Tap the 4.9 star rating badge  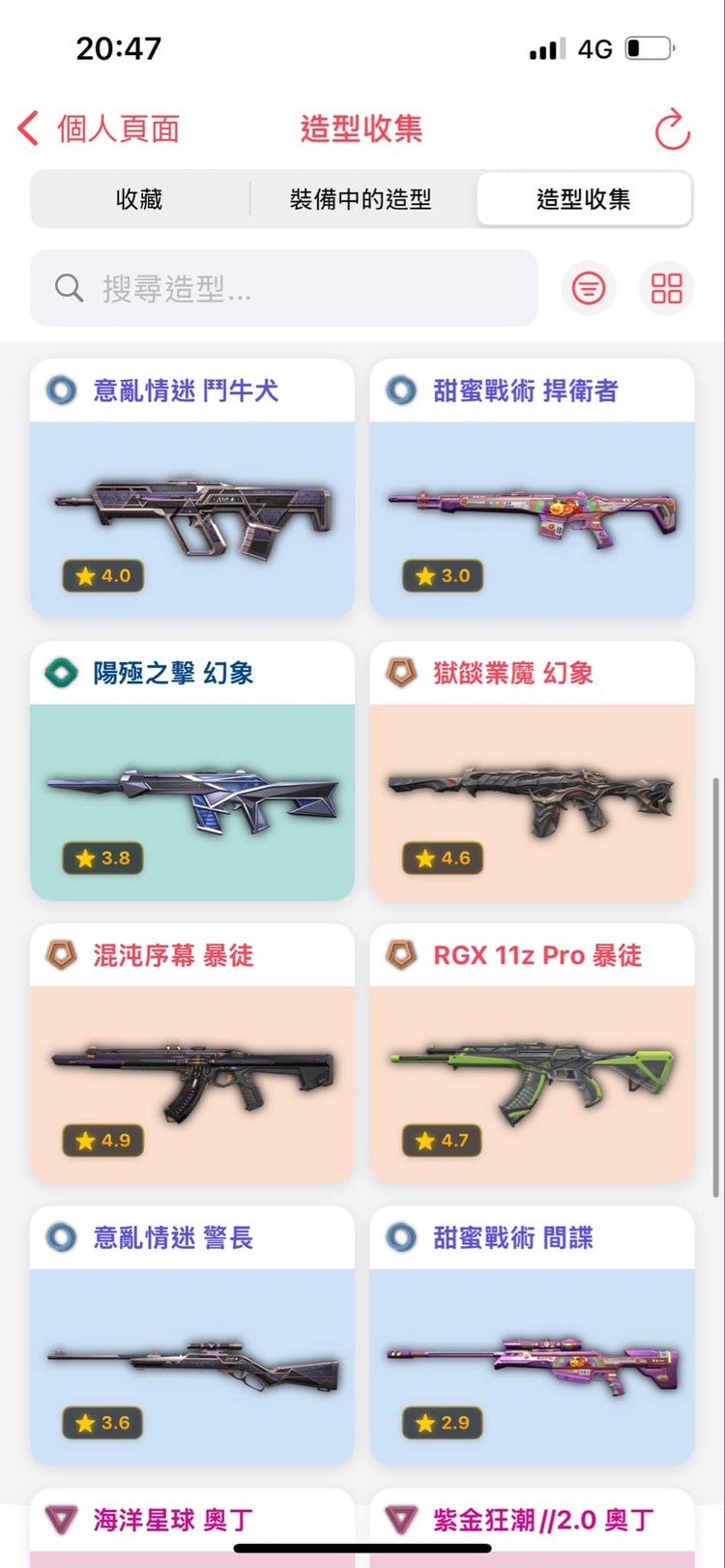(x=102, y=1141)
